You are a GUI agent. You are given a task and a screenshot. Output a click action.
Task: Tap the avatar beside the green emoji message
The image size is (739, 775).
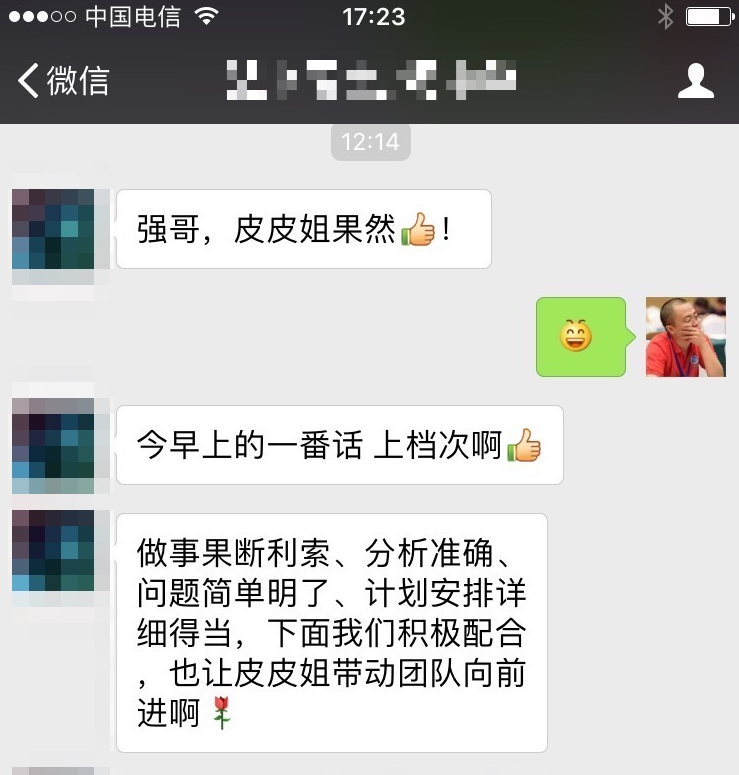(685, 337)
